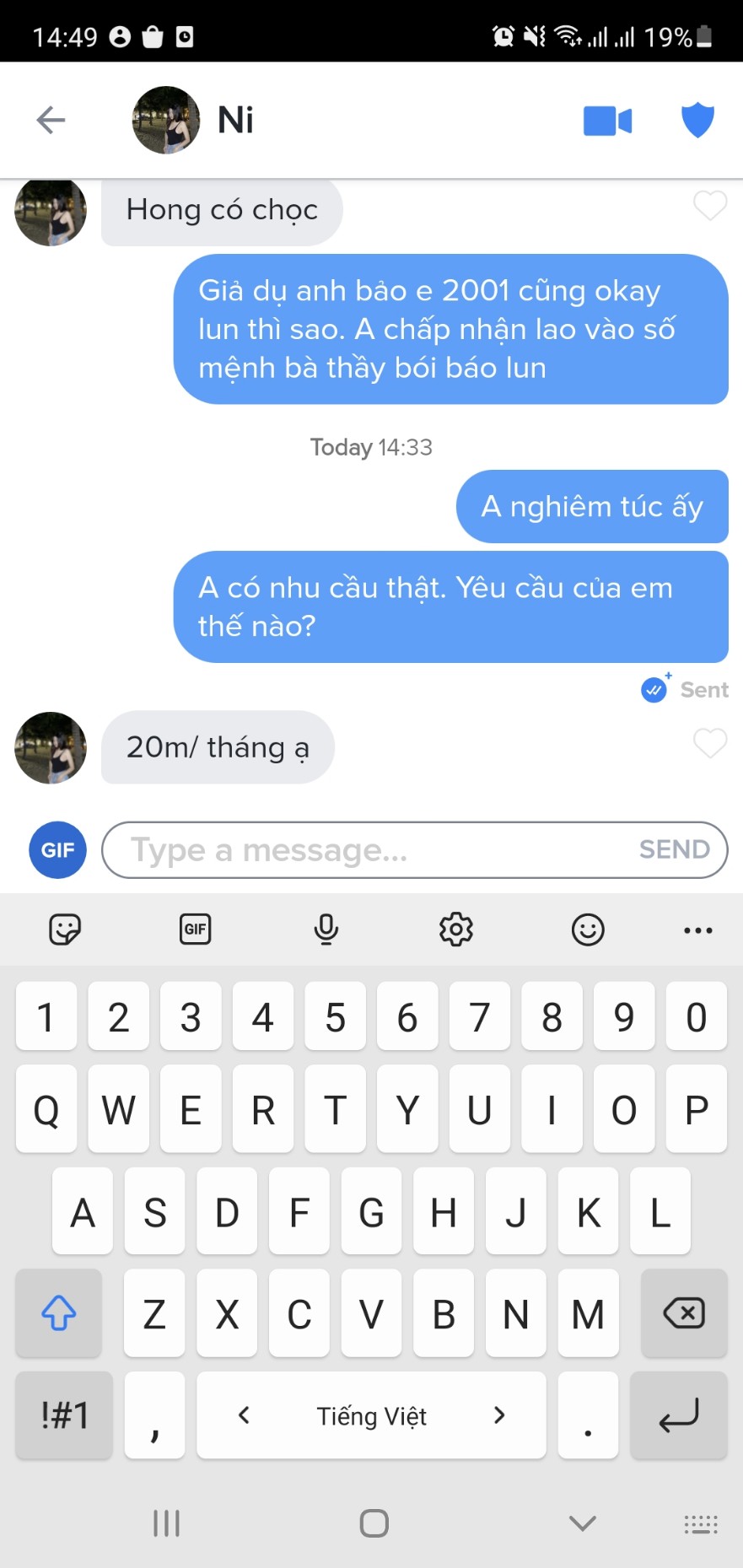Go back from the chat with Ni

click(51, 120)
